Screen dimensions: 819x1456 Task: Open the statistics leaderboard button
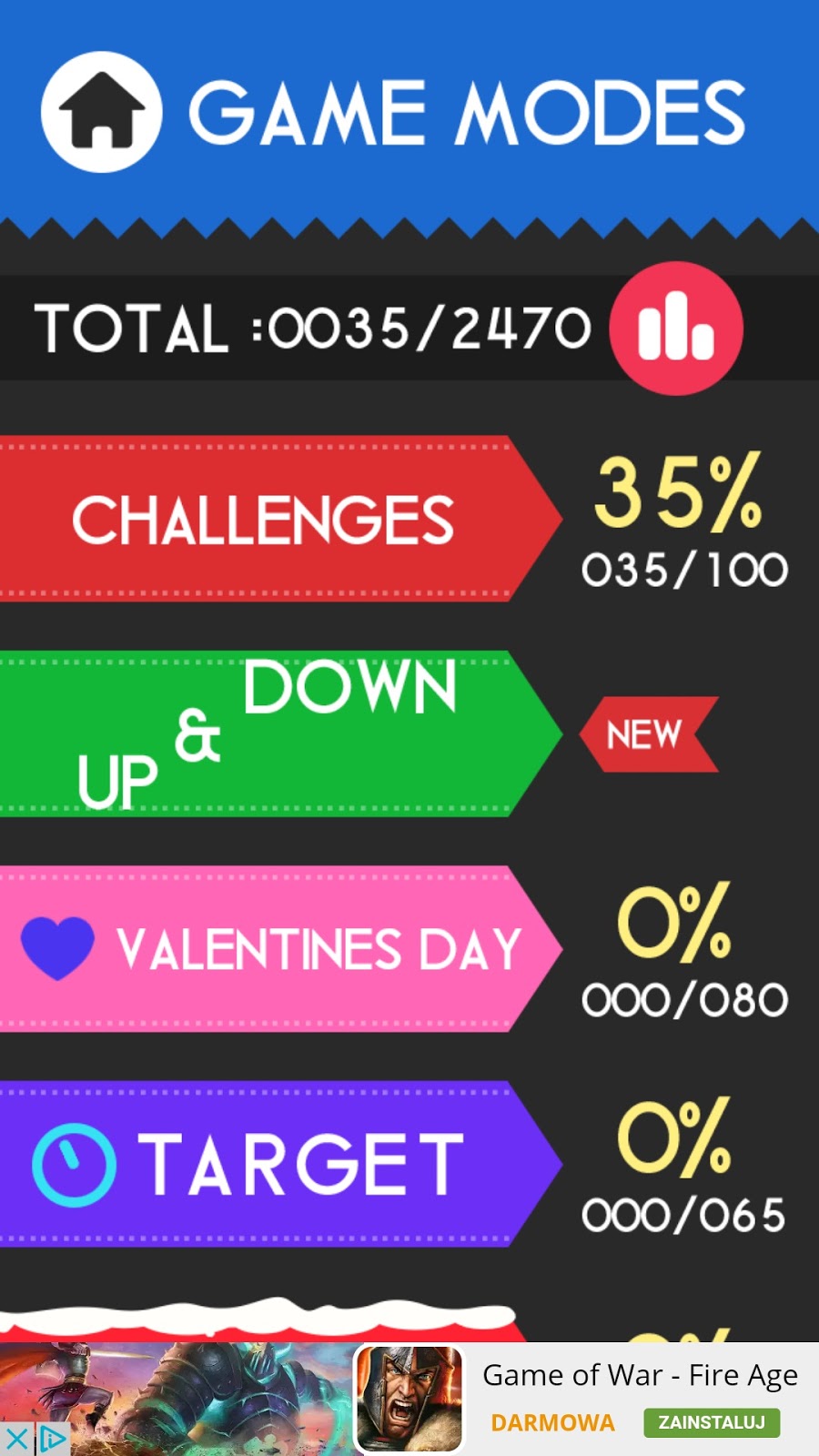(676, 329)
